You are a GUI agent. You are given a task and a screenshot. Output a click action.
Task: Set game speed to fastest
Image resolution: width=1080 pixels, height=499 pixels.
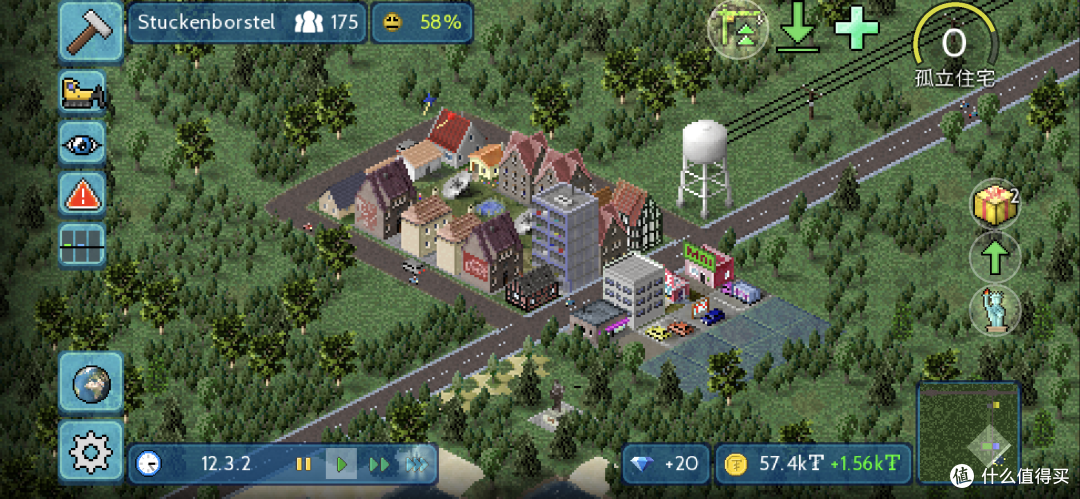coord(416,464)
